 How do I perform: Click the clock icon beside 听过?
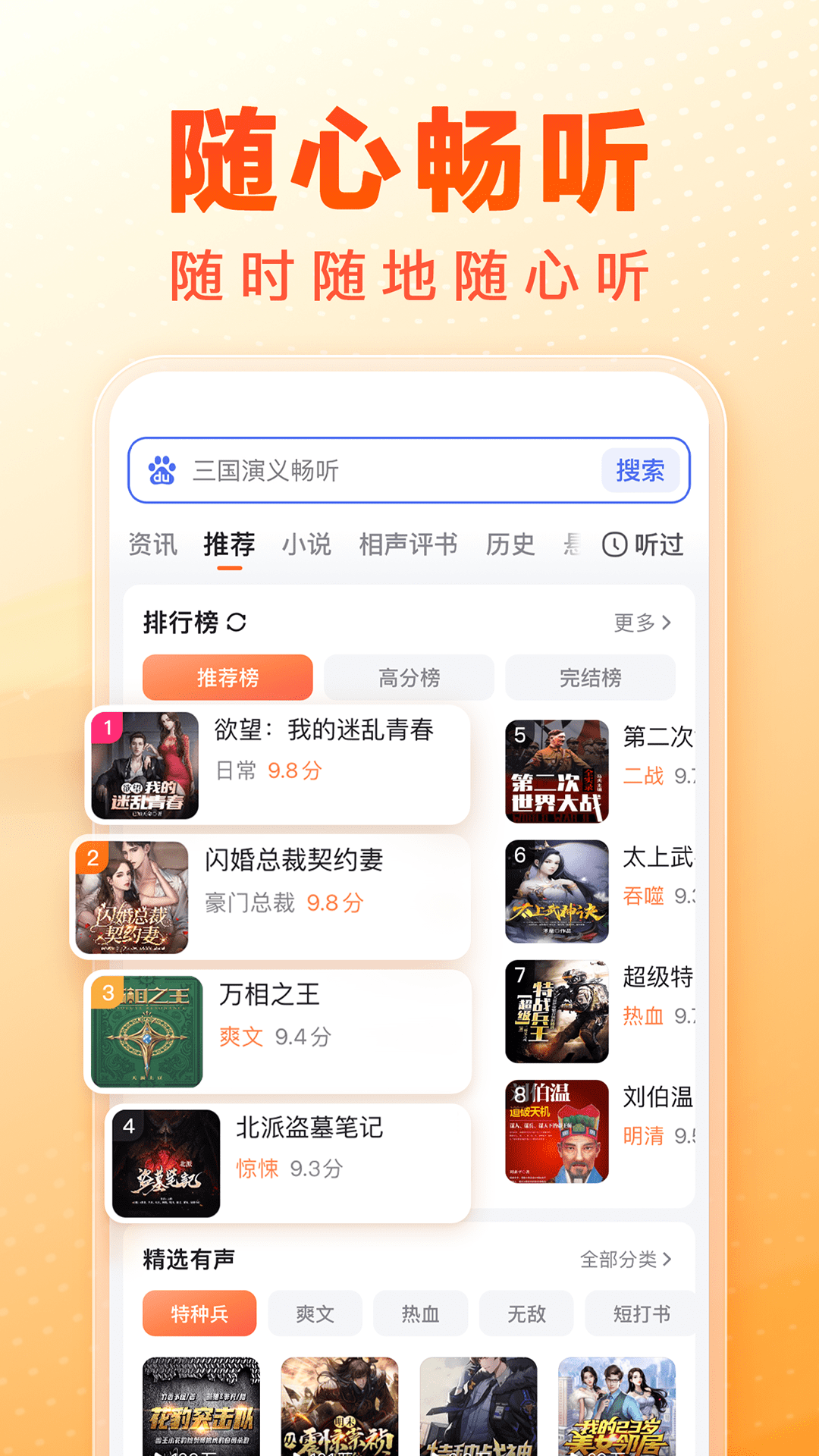pos(613,544)
